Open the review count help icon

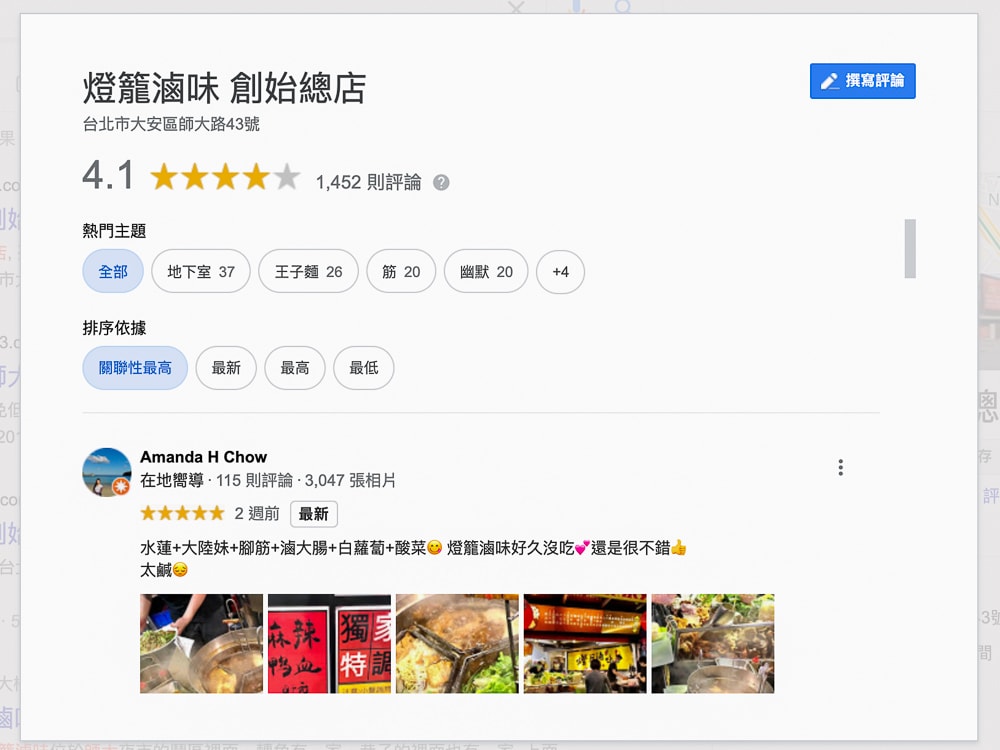coord(441,182)
